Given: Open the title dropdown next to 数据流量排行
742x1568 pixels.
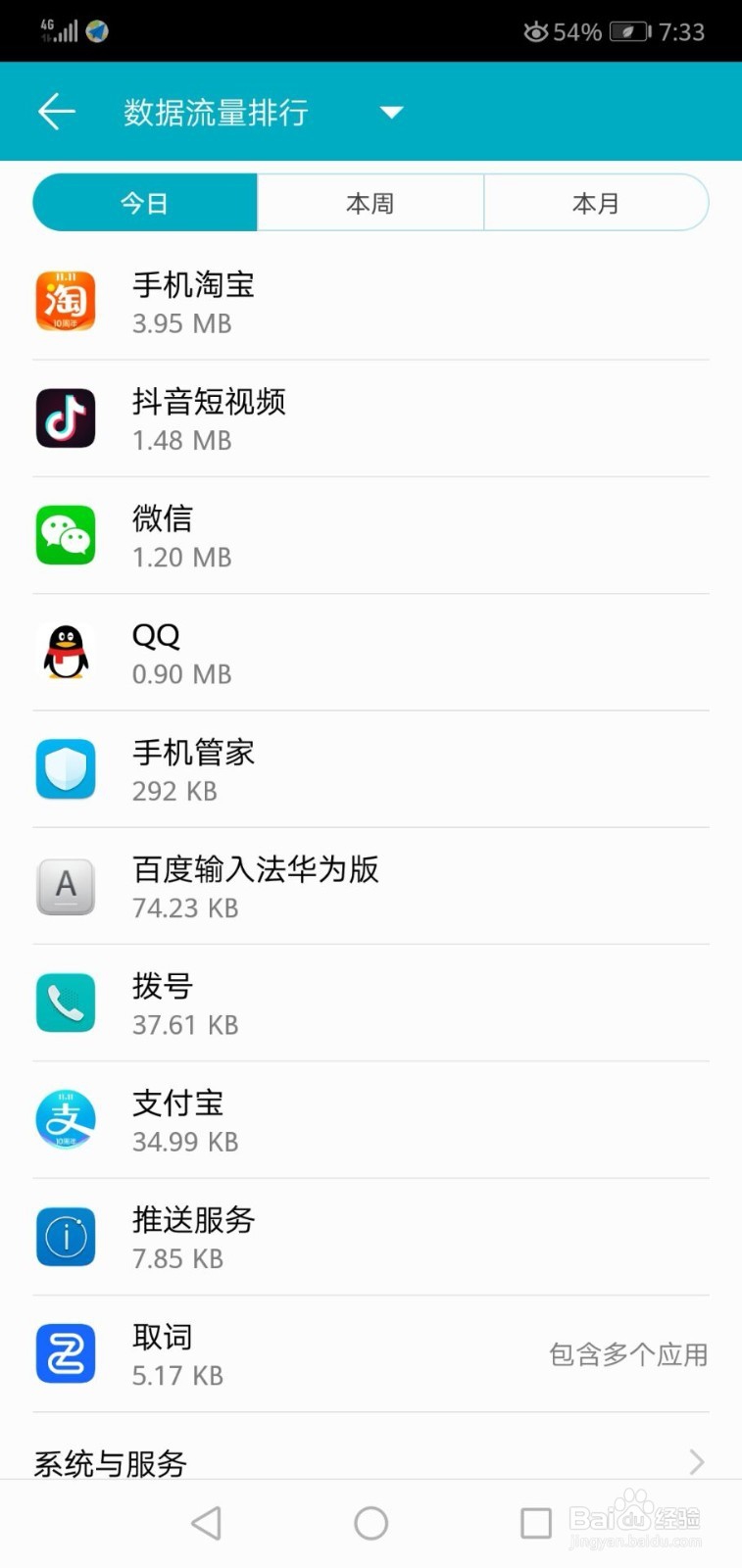Looking at the screenshot, I should click(391, 112).
